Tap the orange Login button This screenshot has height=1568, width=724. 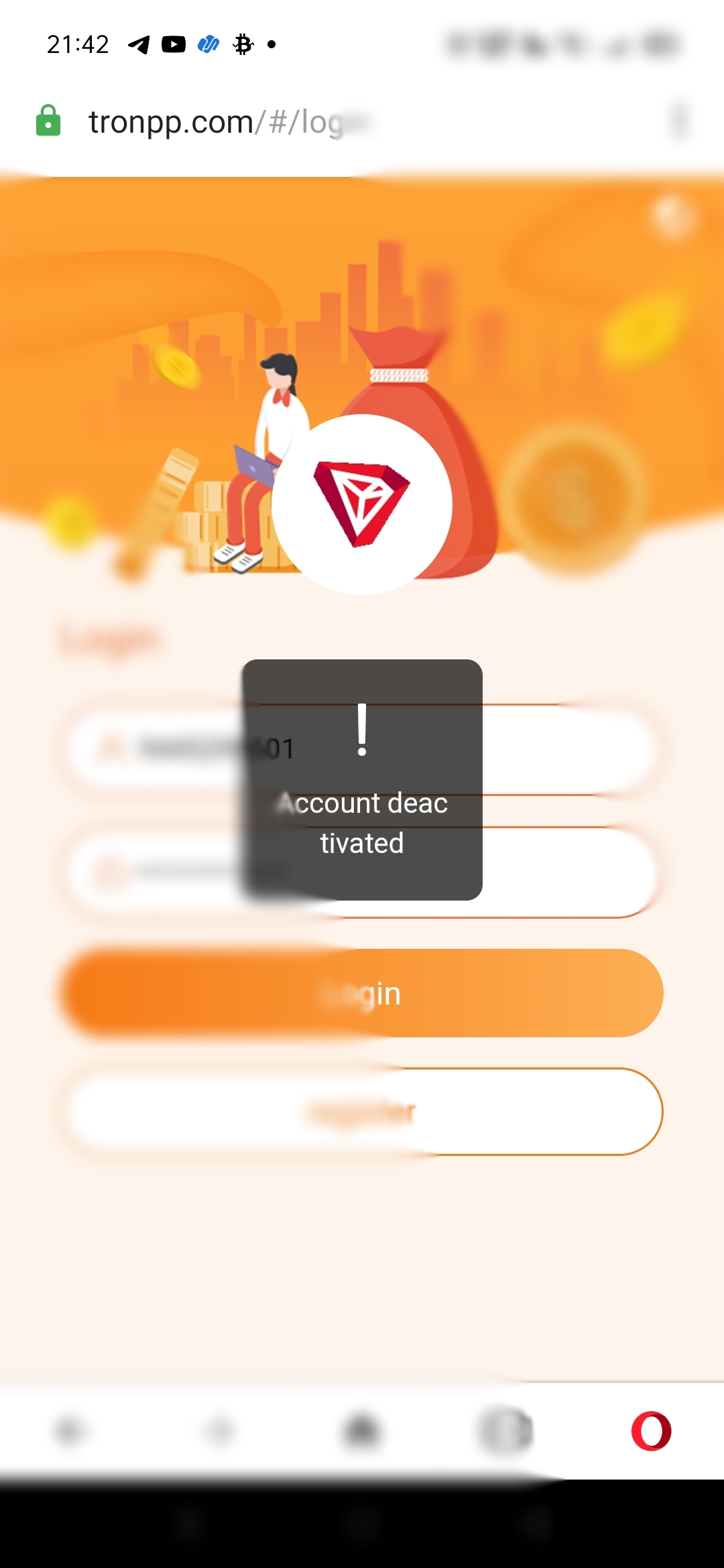pos(362,993)
